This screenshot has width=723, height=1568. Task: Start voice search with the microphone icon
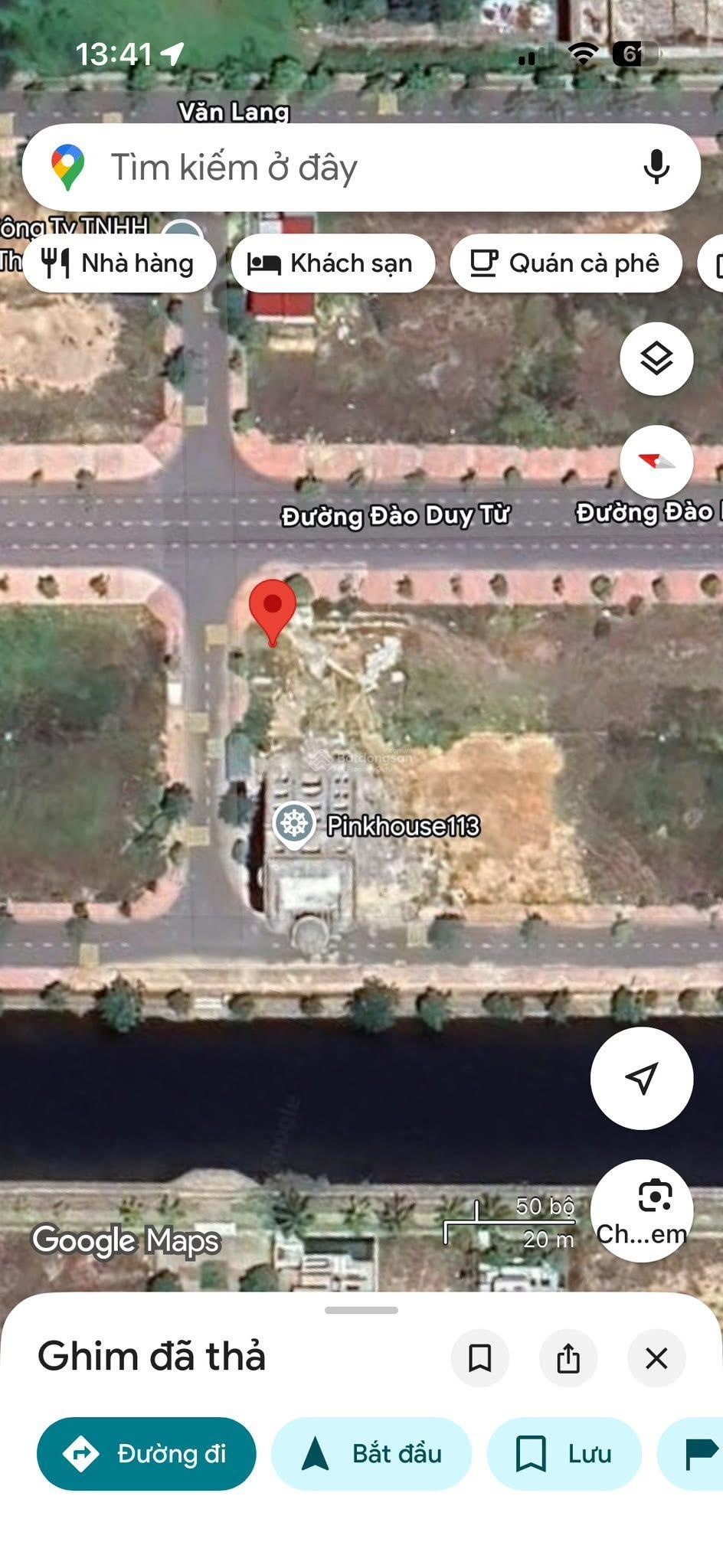656,168
